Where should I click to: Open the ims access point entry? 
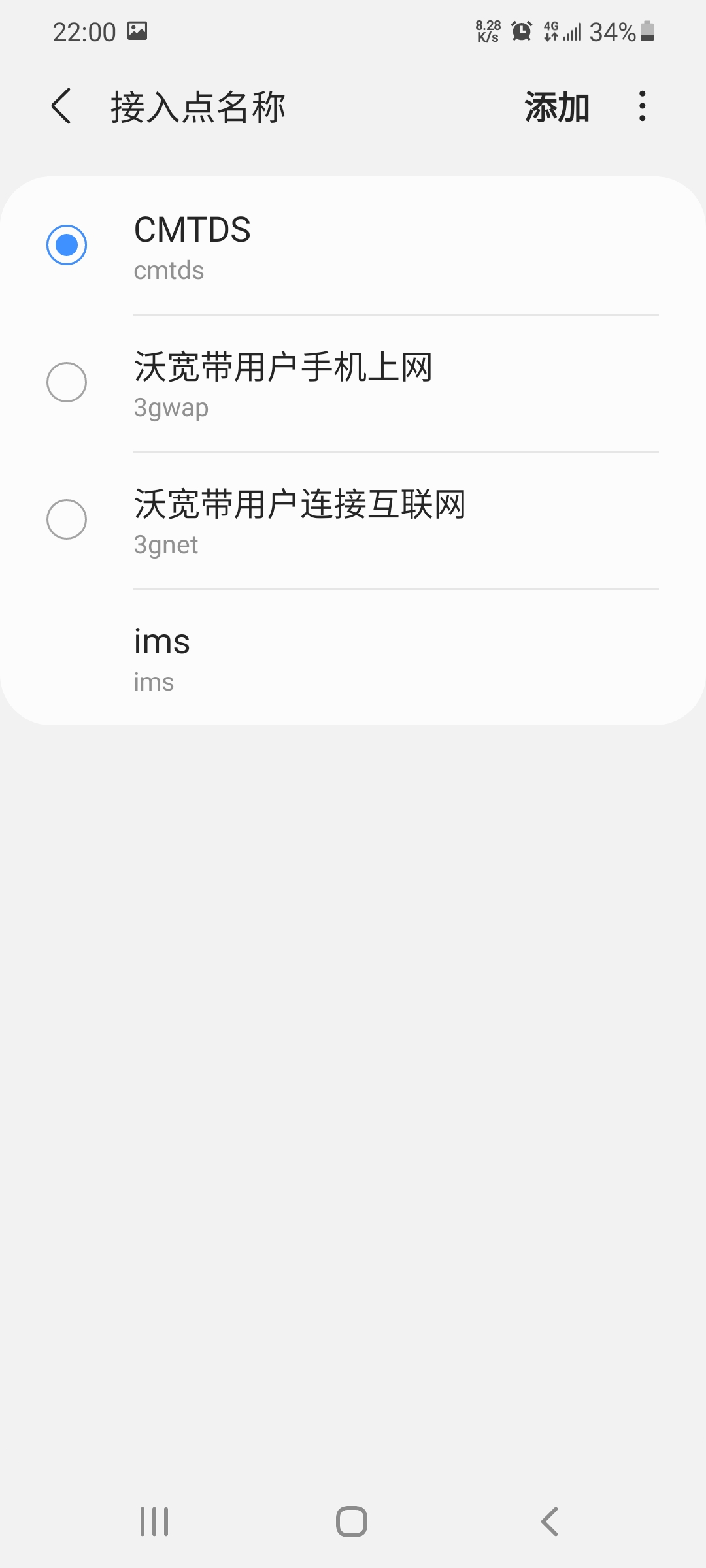pos(353,658)
